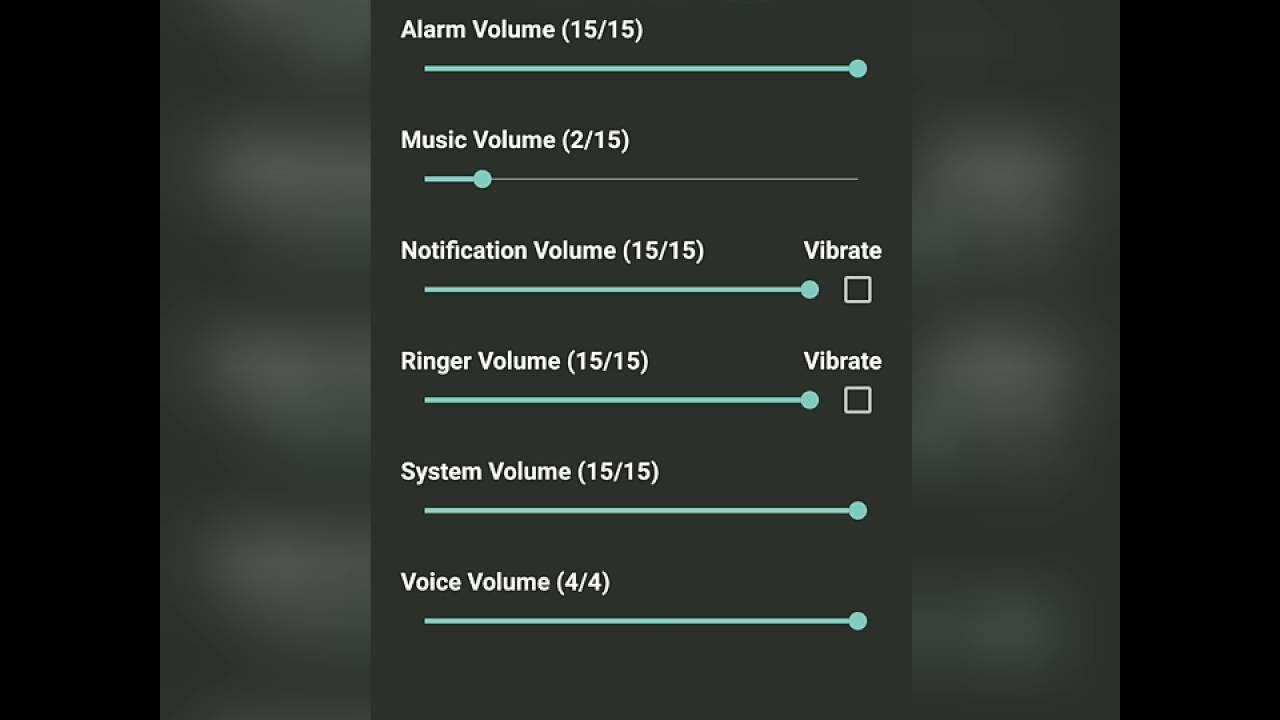The image size is (1280, 720).
Task: Tap the Alarm Volume slider
Action: (x=640, y=69)
